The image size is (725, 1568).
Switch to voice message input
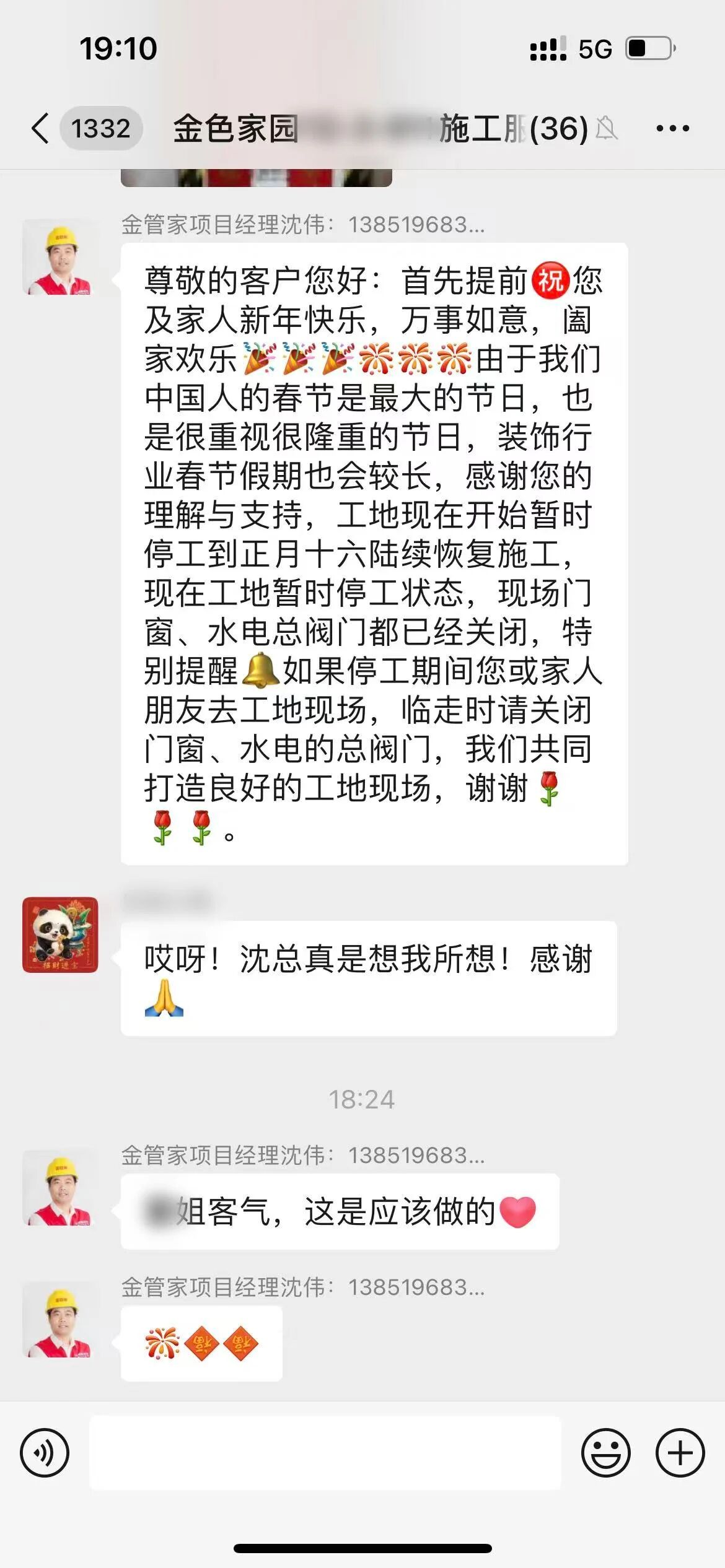[x=45, y=1453]
